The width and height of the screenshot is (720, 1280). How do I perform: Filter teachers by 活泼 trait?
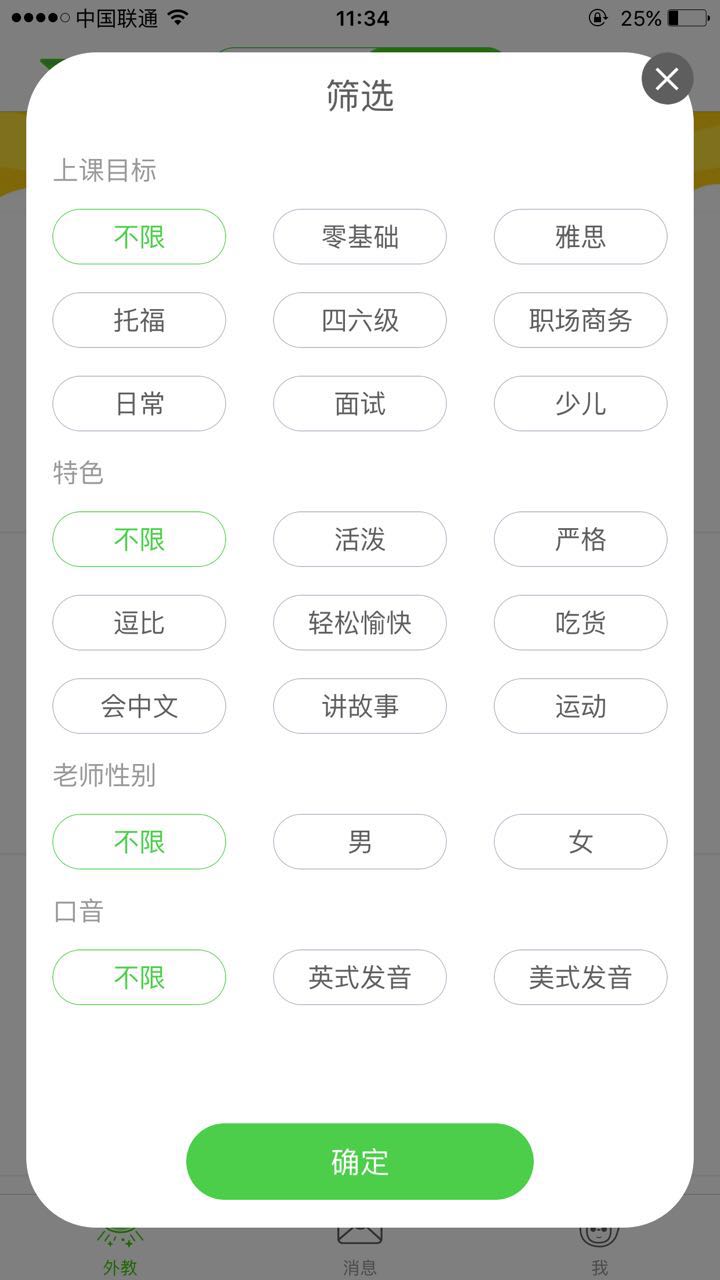[360, 539]
